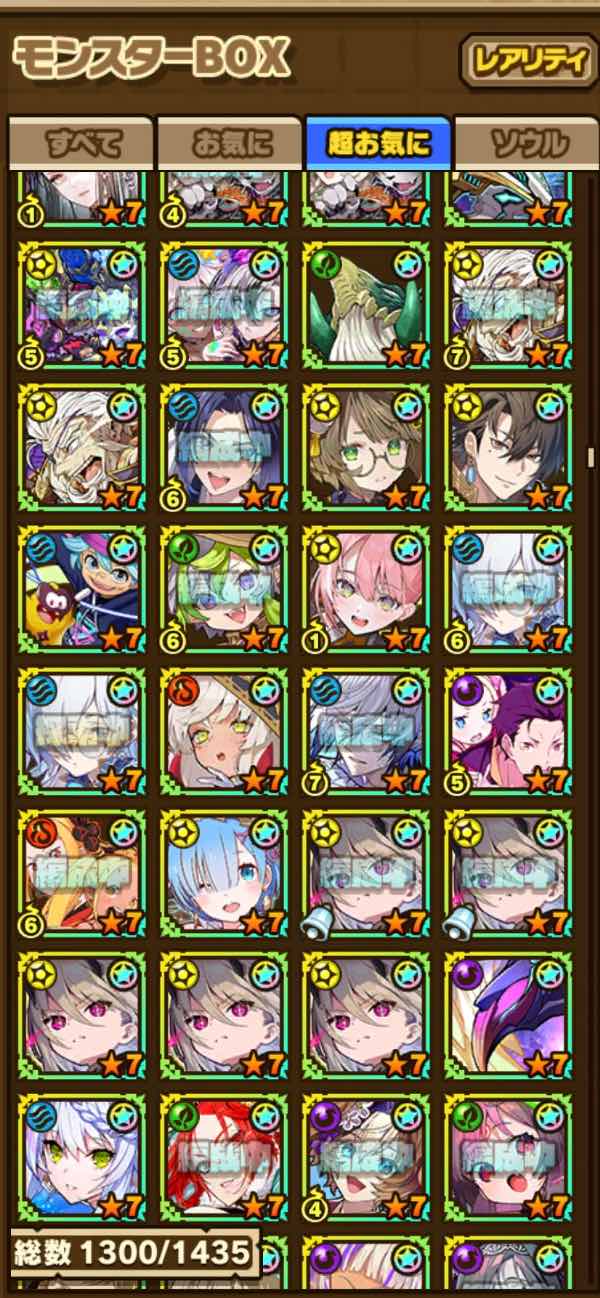Tap the white-haired tan girl fire monster

pyautogui.click(x=223, y=730)
